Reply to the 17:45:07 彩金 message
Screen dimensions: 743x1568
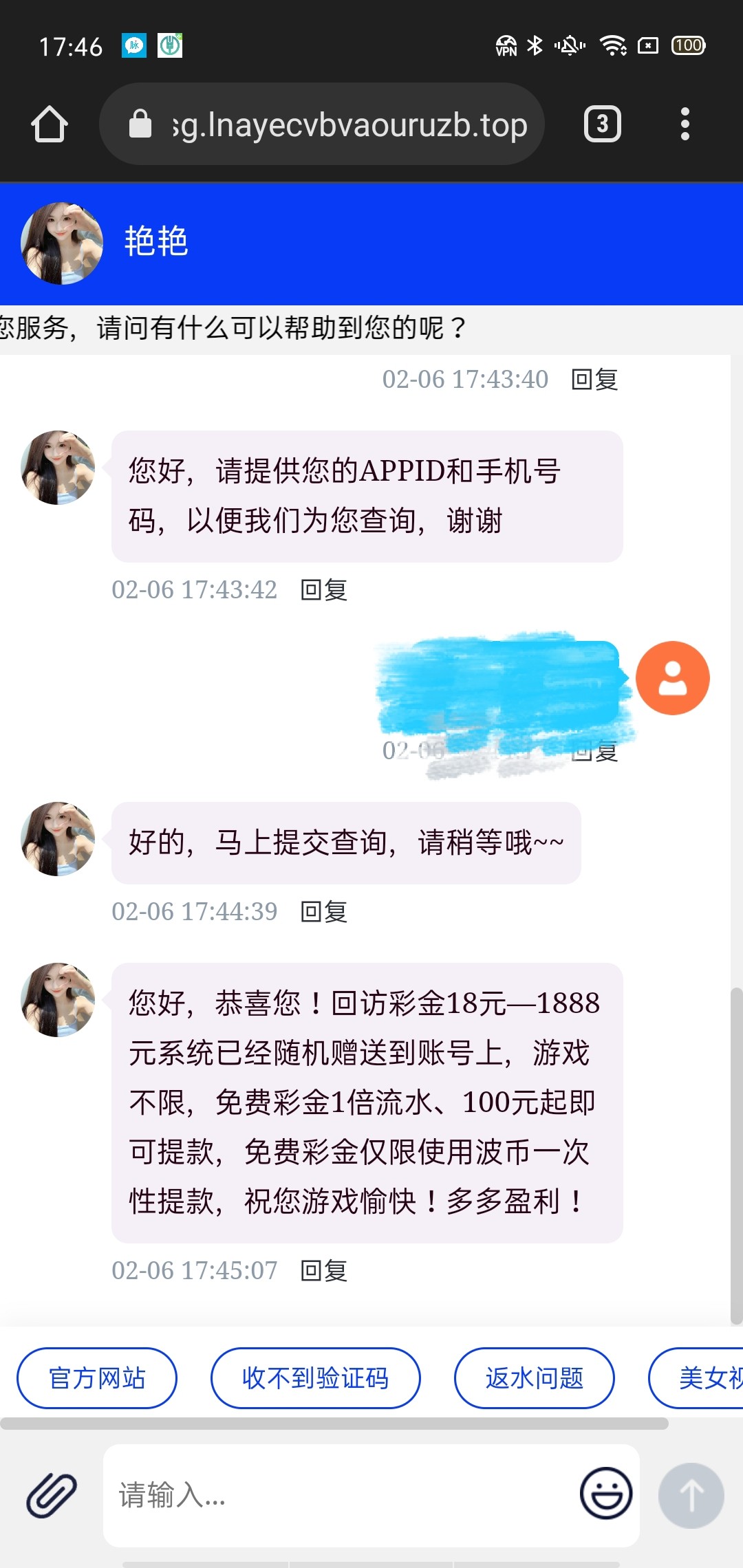[324, 1270]
